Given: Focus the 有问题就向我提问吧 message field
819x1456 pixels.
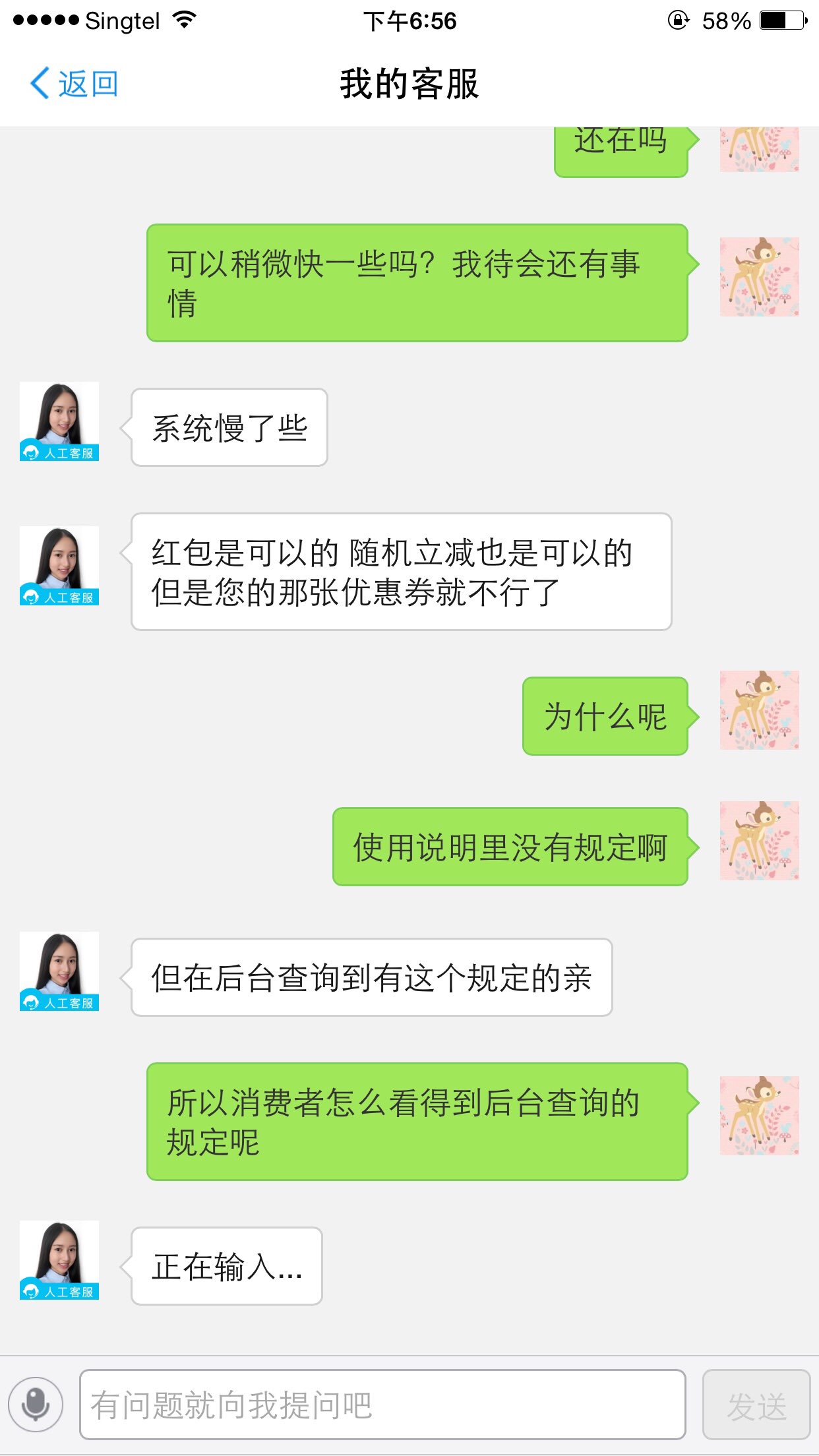Looking at the screenshot, I should tap(382, 1405).
